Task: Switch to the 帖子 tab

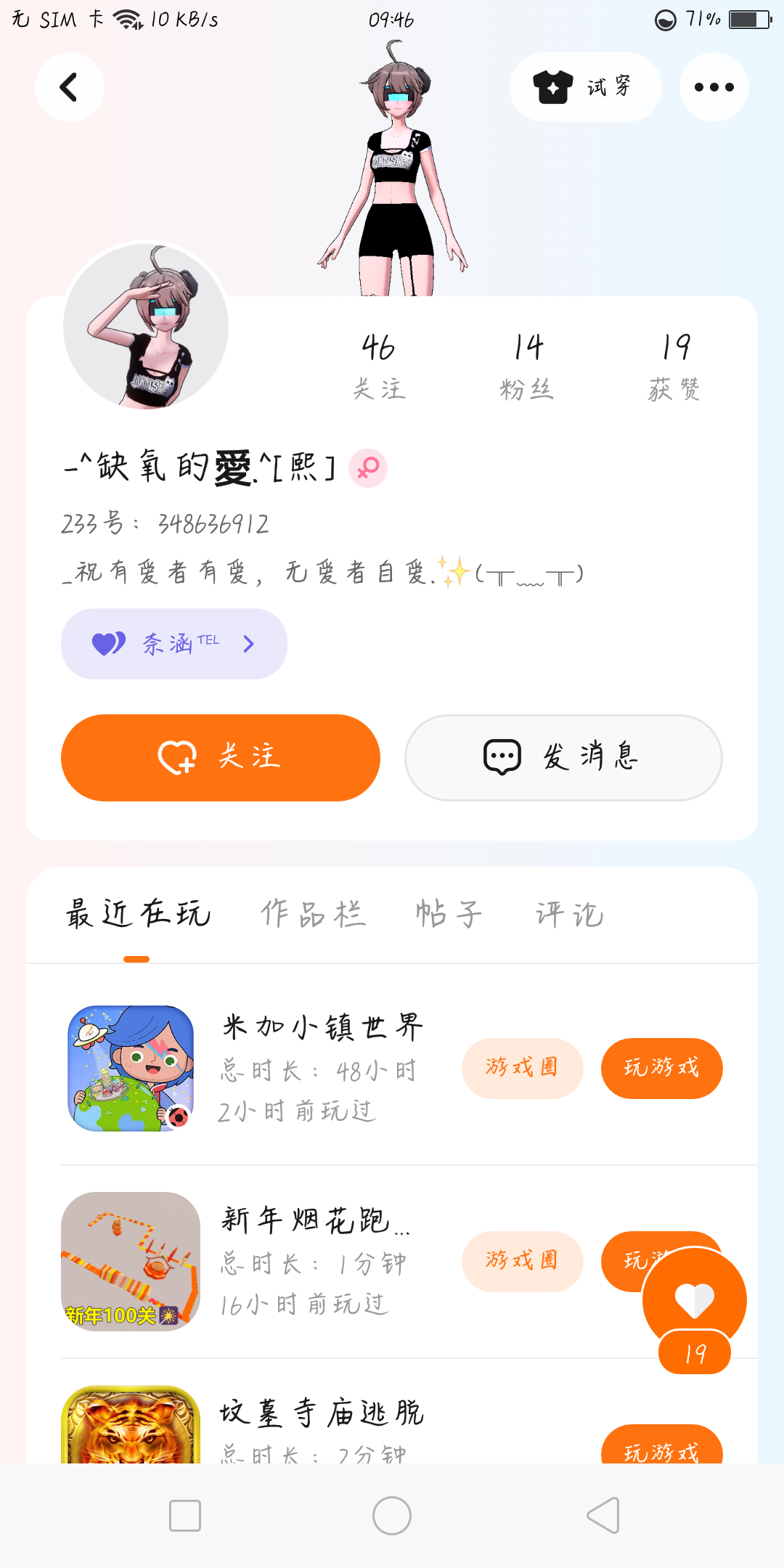Action: coord(449,914)
